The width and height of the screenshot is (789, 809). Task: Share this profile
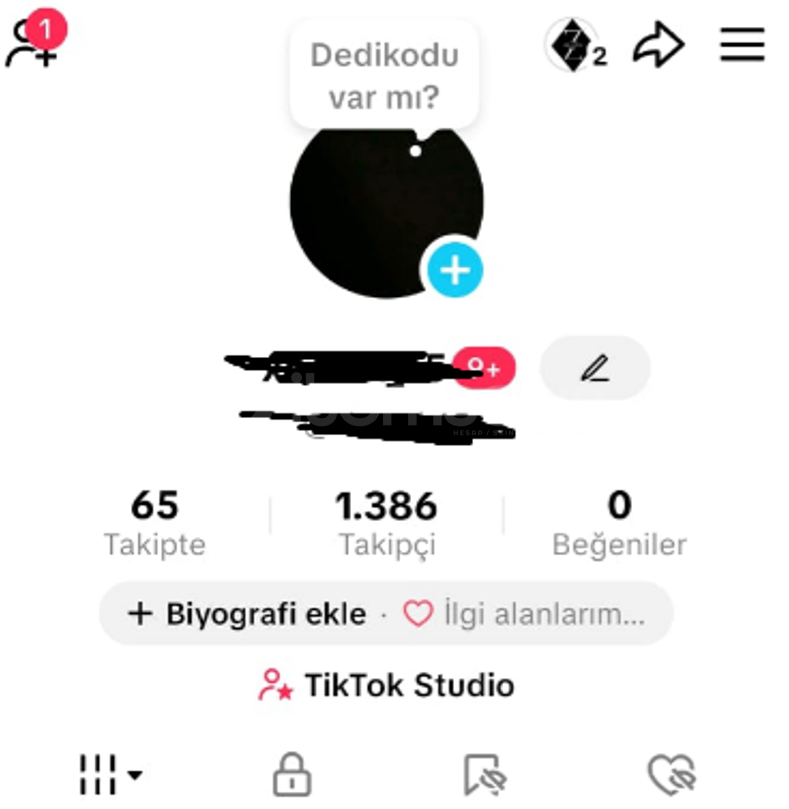658,45
